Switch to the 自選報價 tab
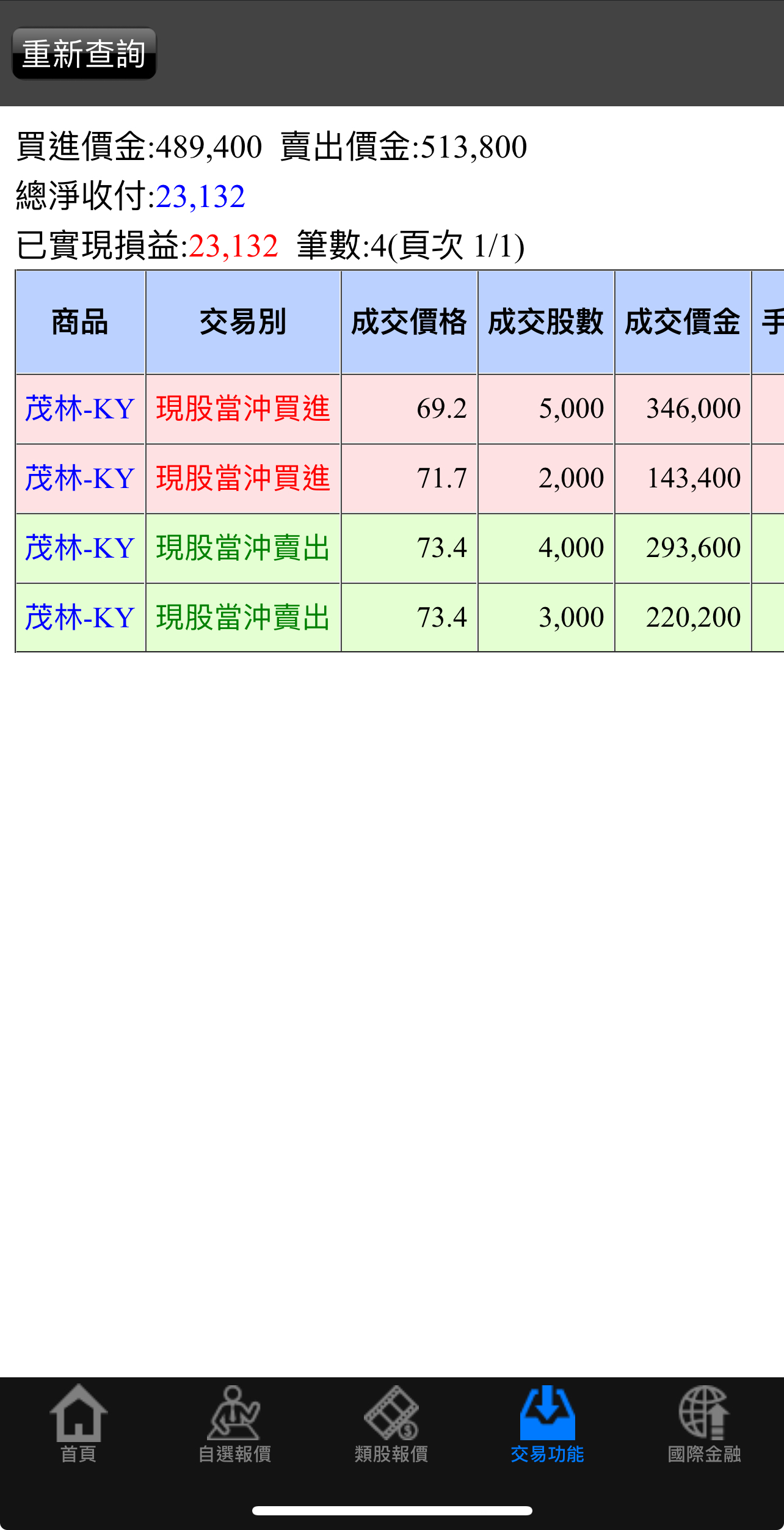This screenshot has width=784, height=1530. point(235,1424)
